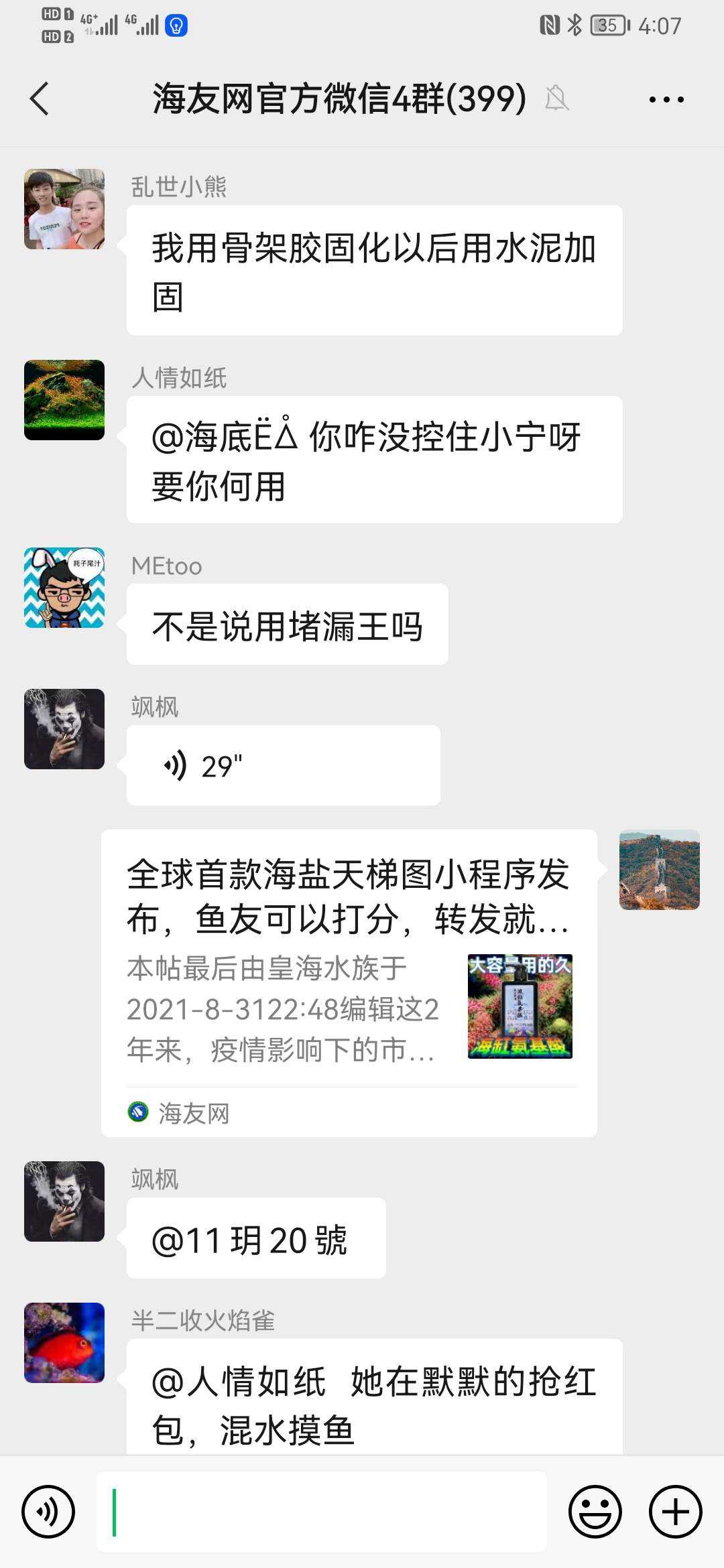Screen dimensions: 724x1568
Task: Play the 29-second voice message from 飒枫
Action: coord(282,765)
